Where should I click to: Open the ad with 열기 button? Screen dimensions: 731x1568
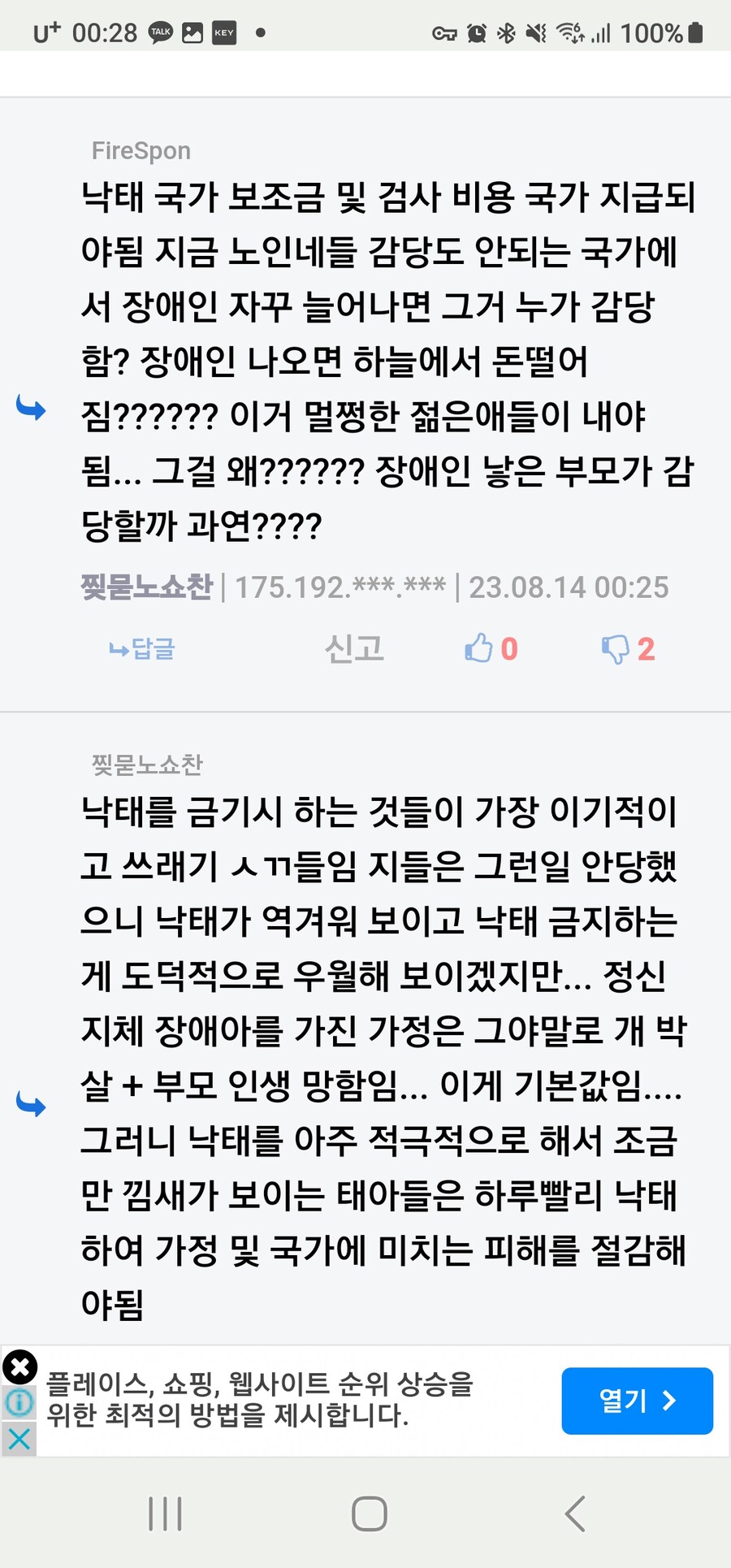[x=637, y=1401]
